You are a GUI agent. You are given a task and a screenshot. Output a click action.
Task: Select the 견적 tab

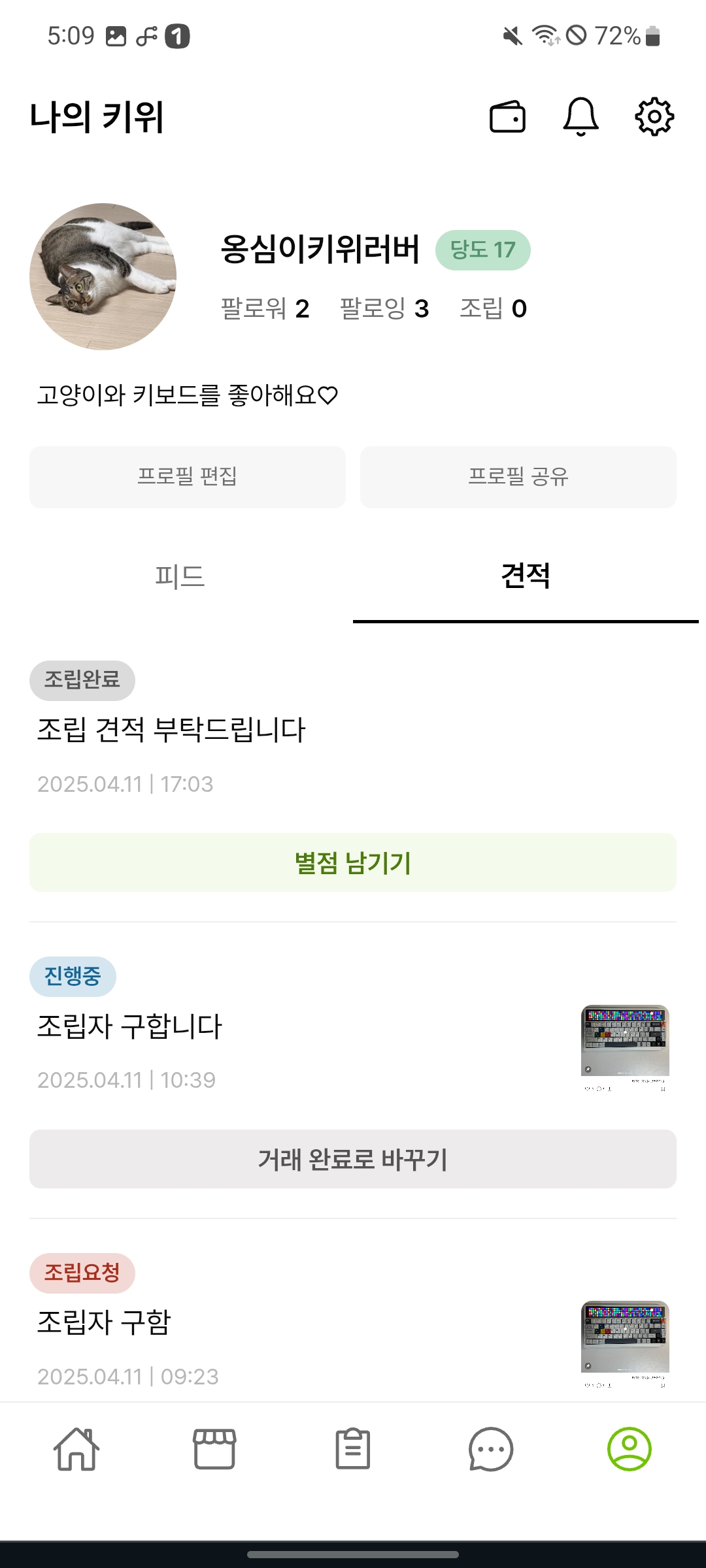pyautogui.click(x=526, y=577)
